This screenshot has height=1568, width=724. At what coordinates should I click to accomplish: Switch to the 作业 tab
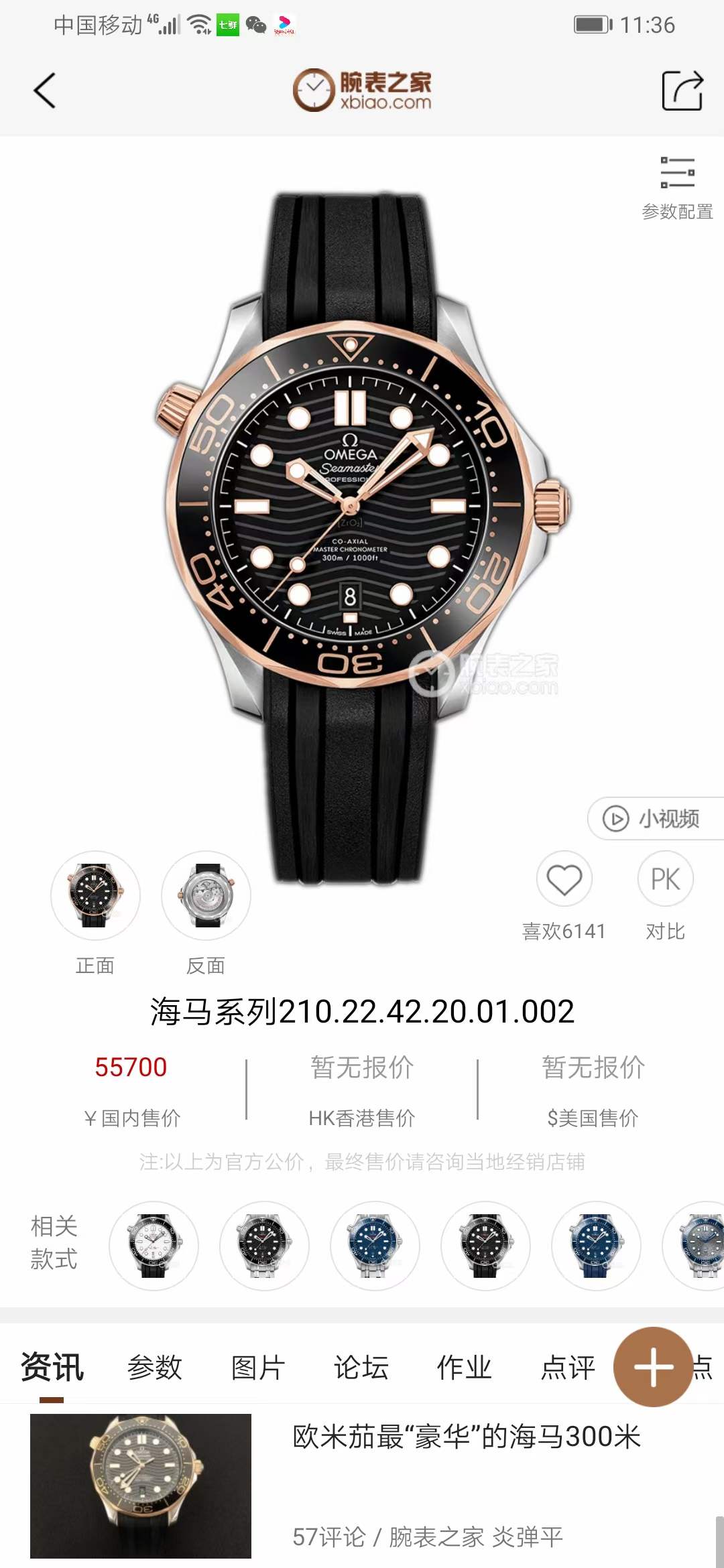(465, 1368)
